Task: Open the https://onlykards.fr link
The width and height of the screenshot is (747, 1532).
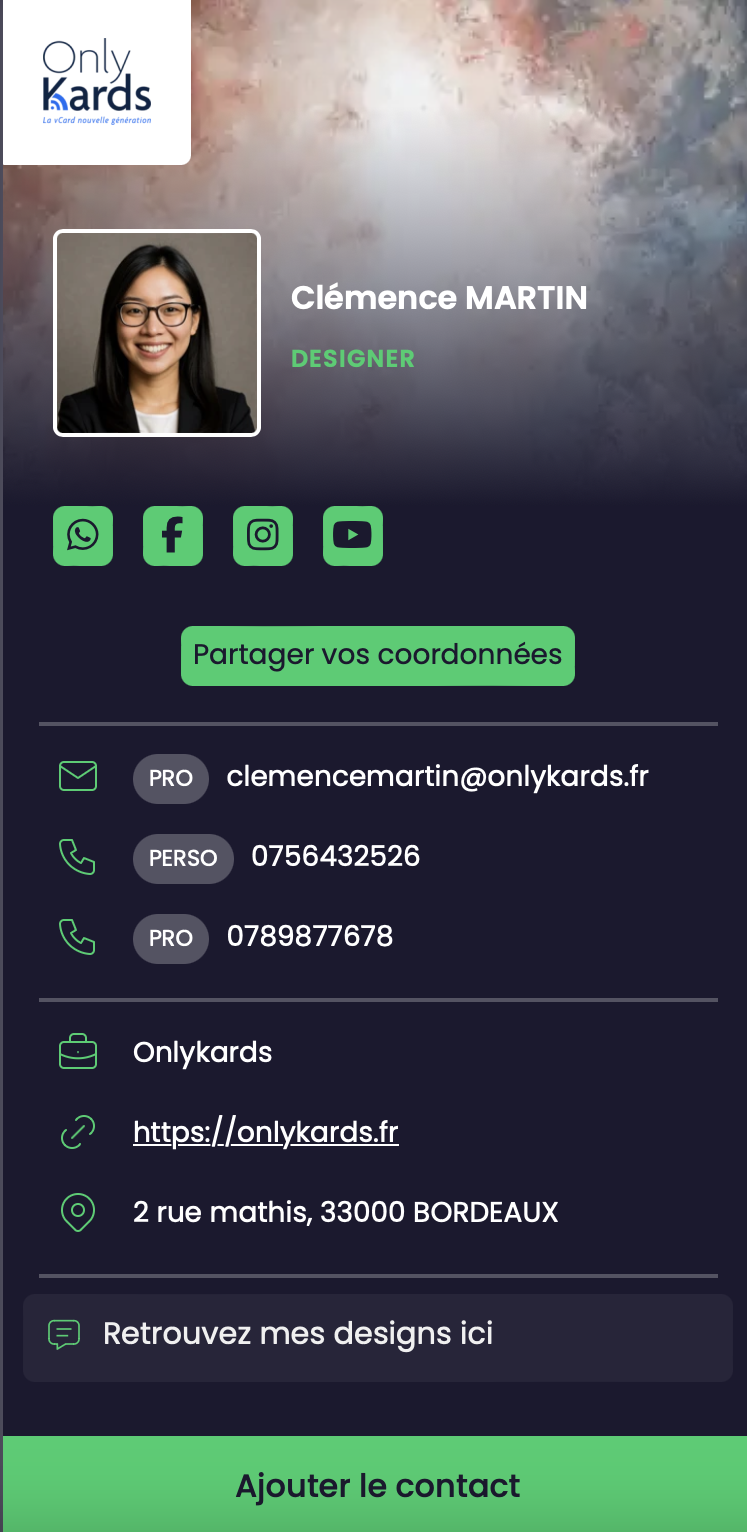Action: coord(266,1132)
